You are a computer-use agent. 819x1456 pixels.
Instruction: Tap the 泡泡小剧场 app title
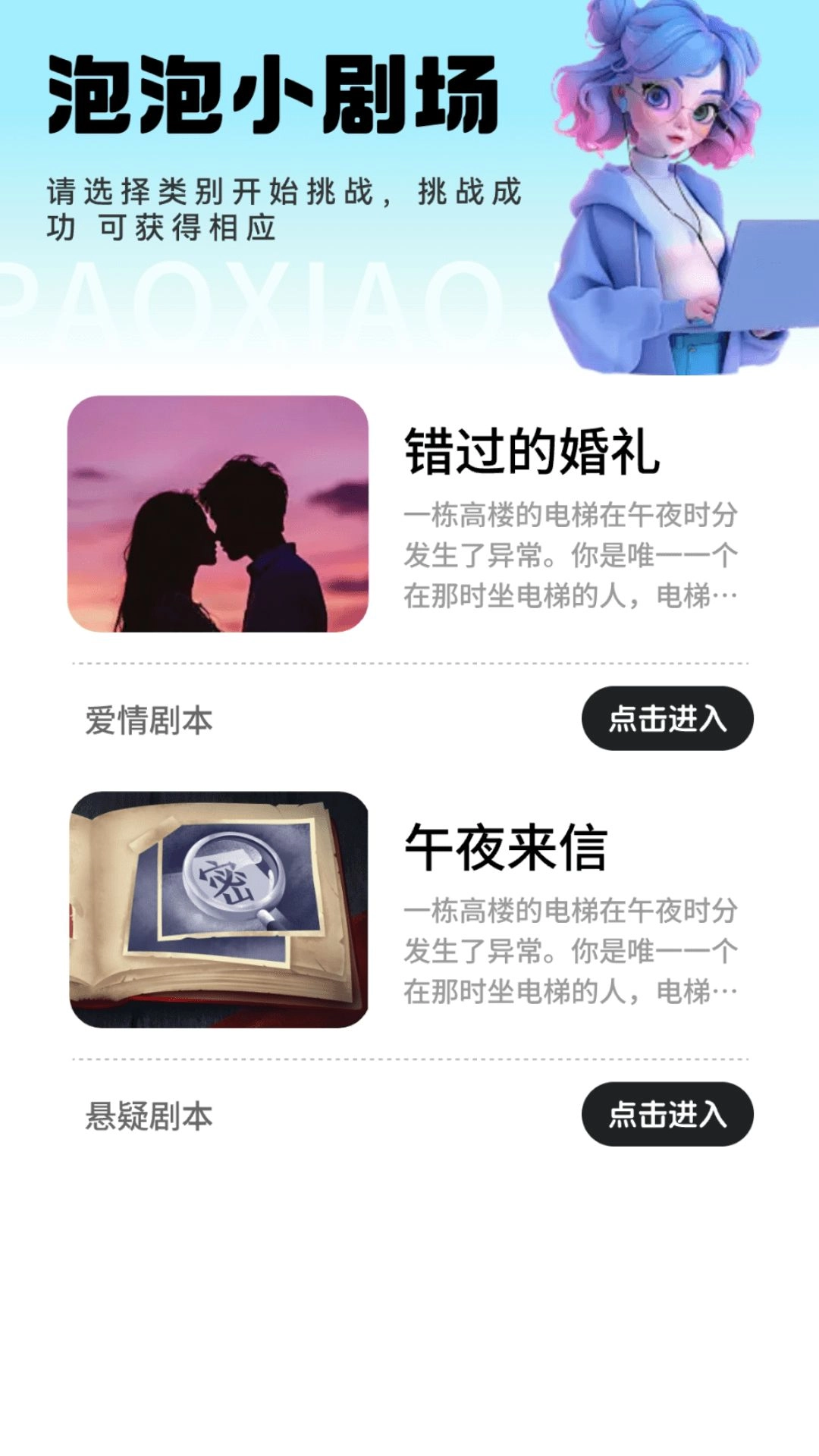[x=273, y=95]
